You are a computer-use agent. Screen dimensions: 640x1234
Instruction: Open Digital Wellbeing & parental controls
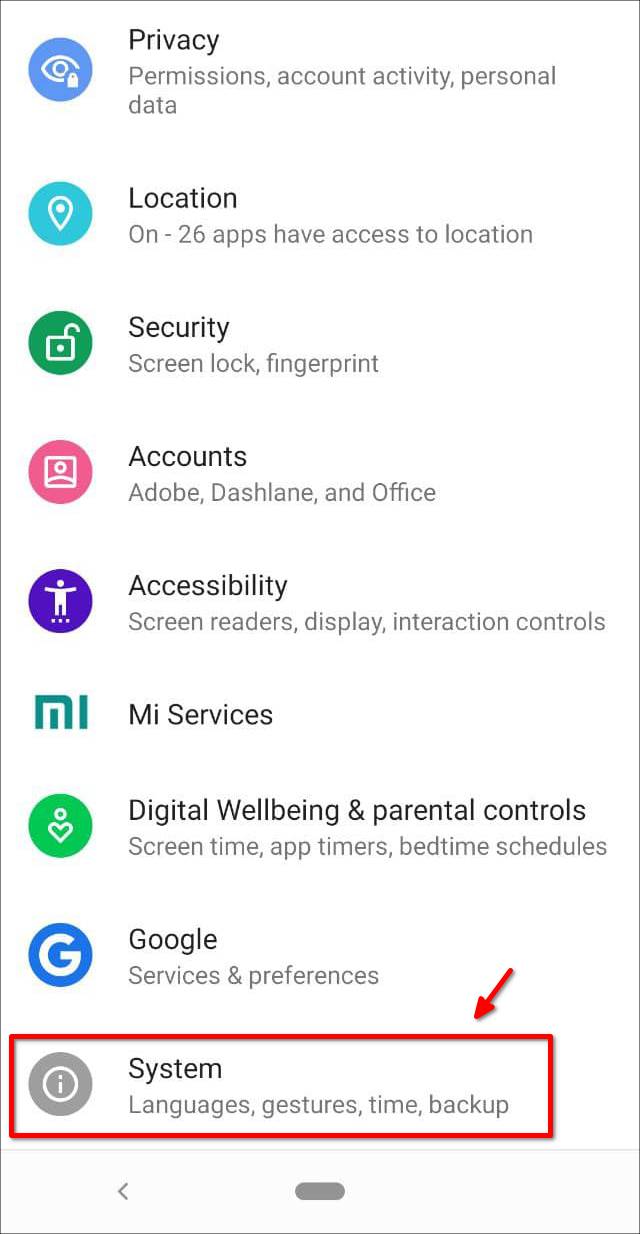(x=320, y=826)
